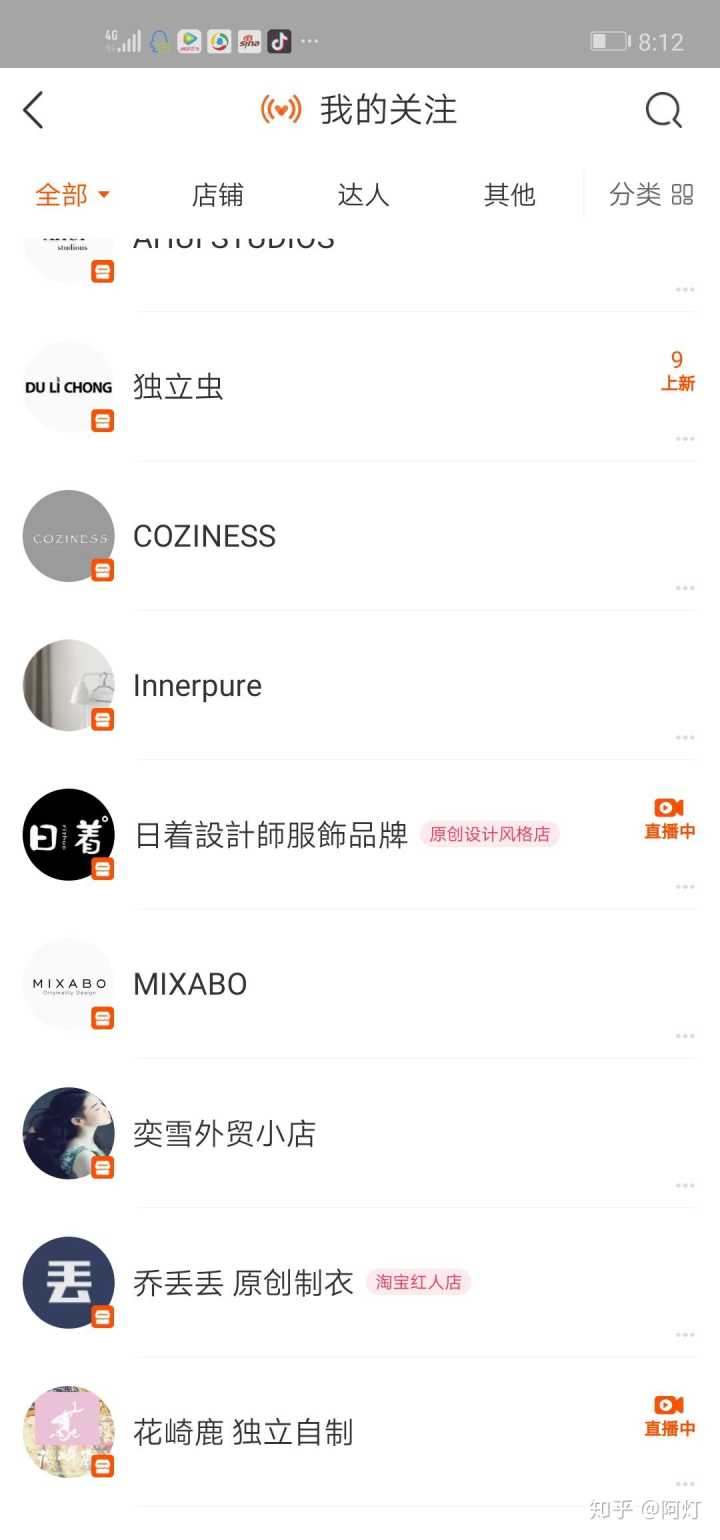Open search in followed list
The image size is (720, 1540).
[x=663, y=110]
